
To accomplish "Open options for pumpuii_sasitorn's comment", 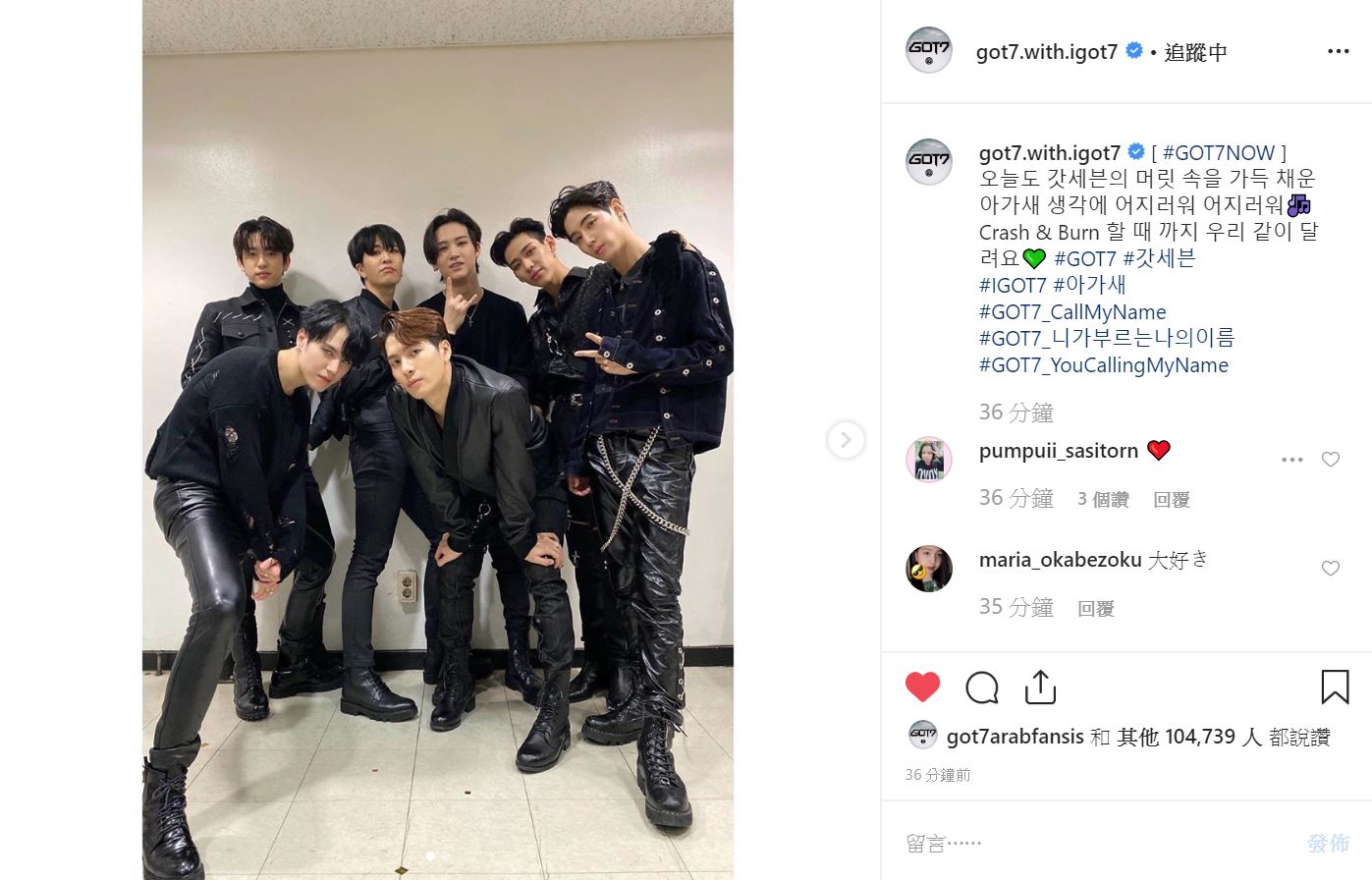I will tap(1292, 460).
